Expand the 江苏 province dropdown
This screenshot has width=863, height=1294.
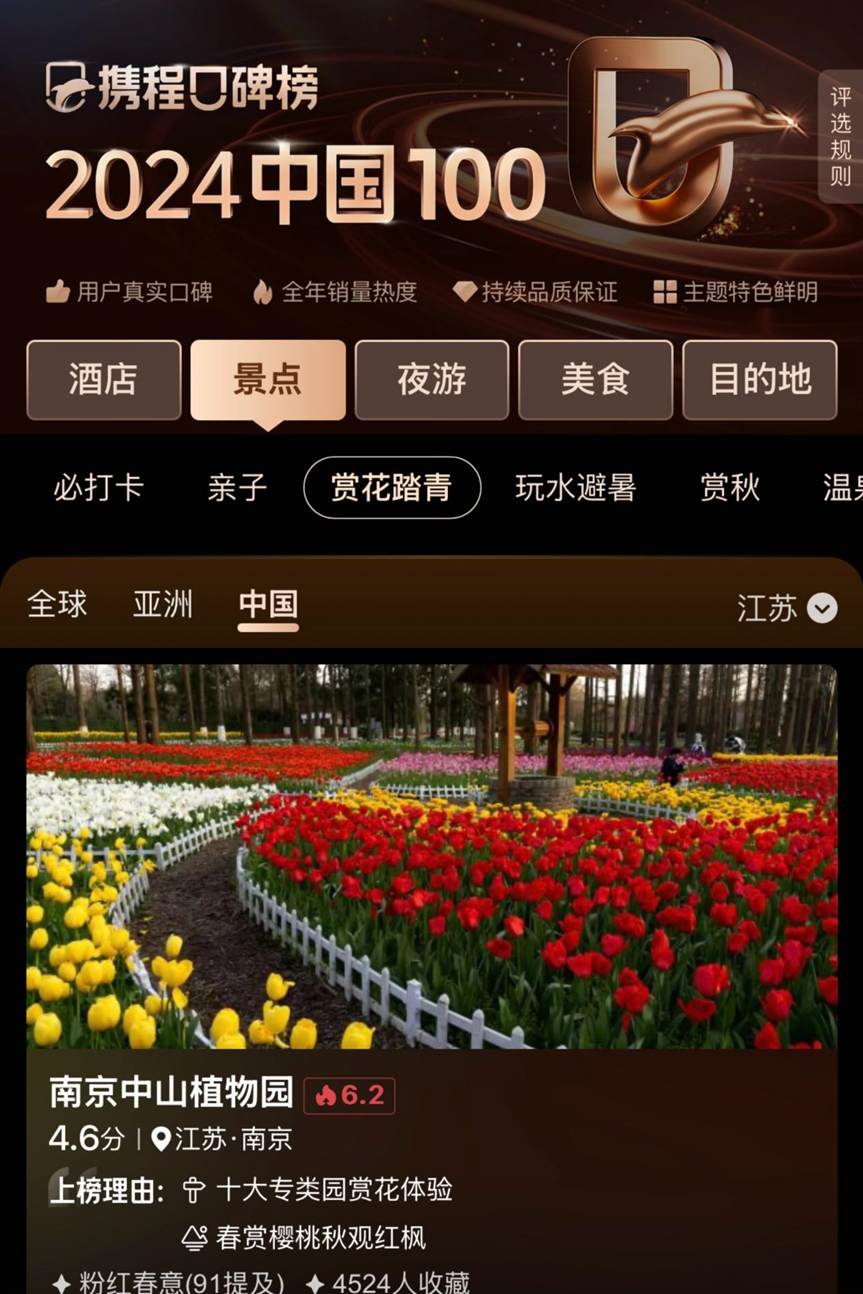[787, 608]
